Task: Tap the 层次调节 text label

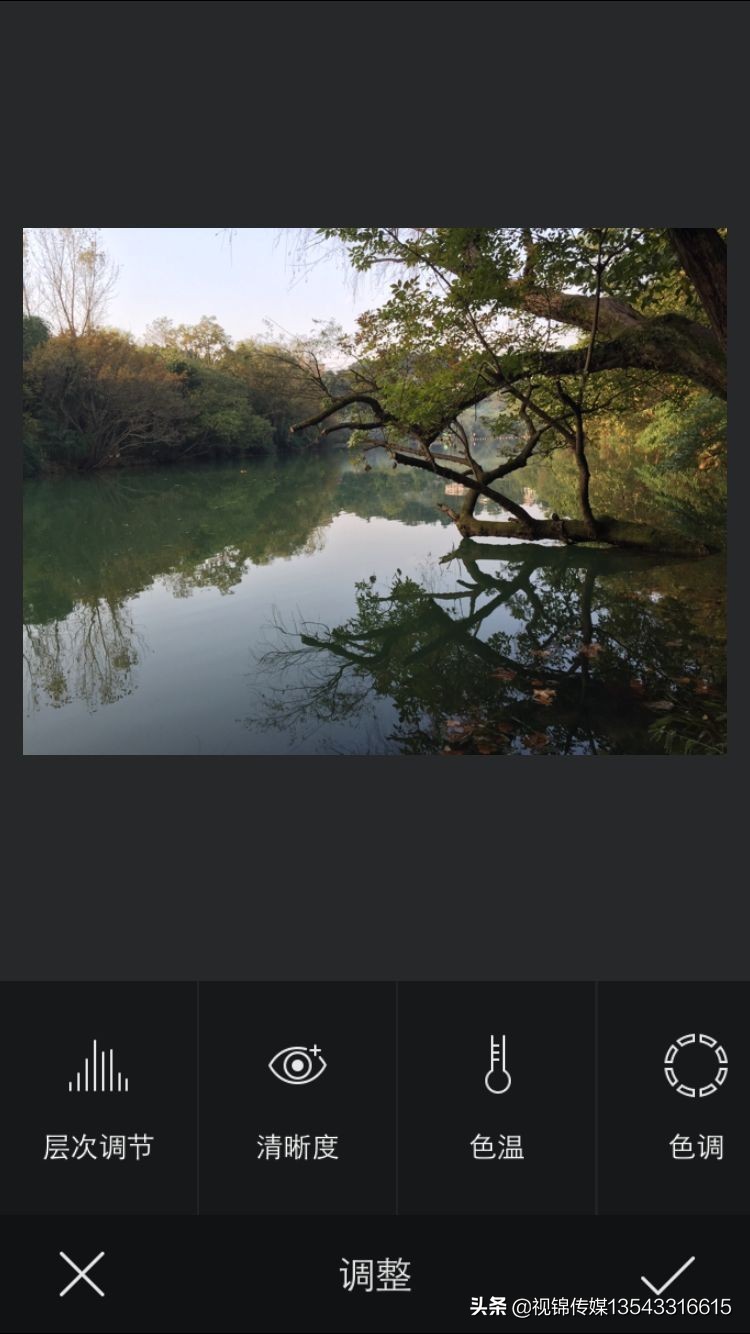Action: (x=97, y=1147)
